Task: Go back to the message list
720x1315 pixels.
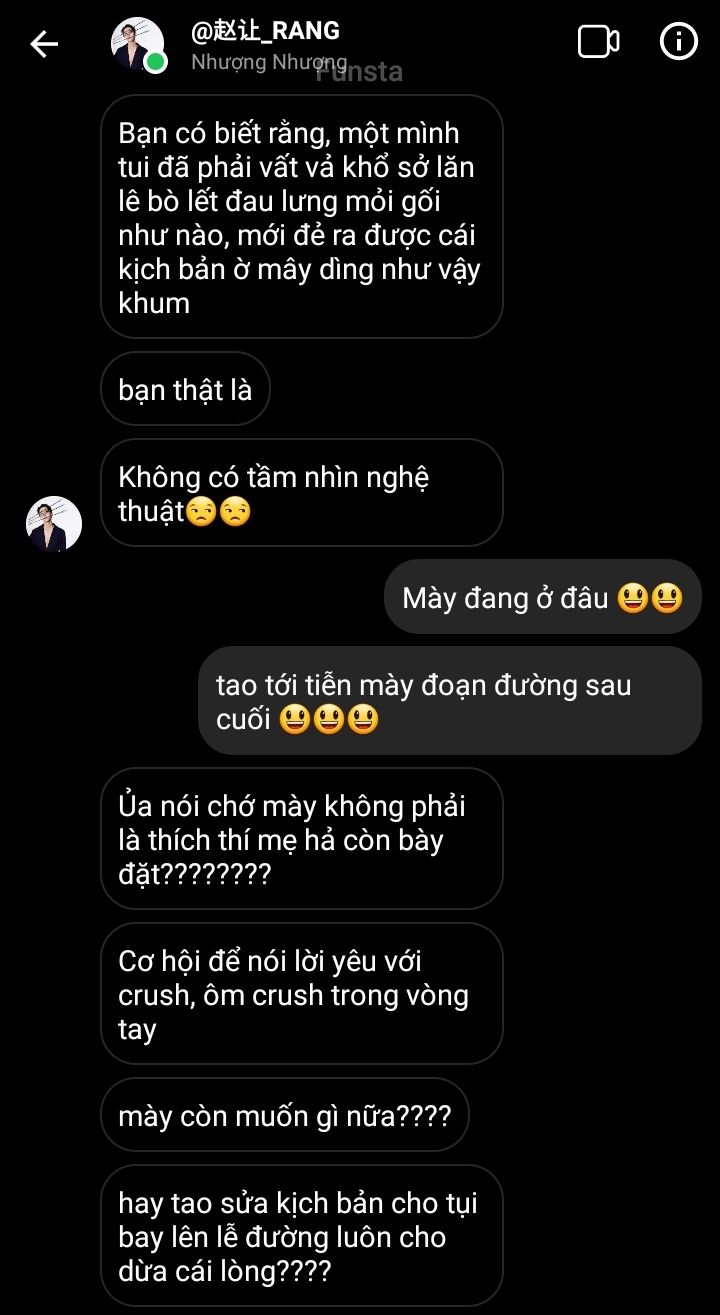Action: pos(44,44)
